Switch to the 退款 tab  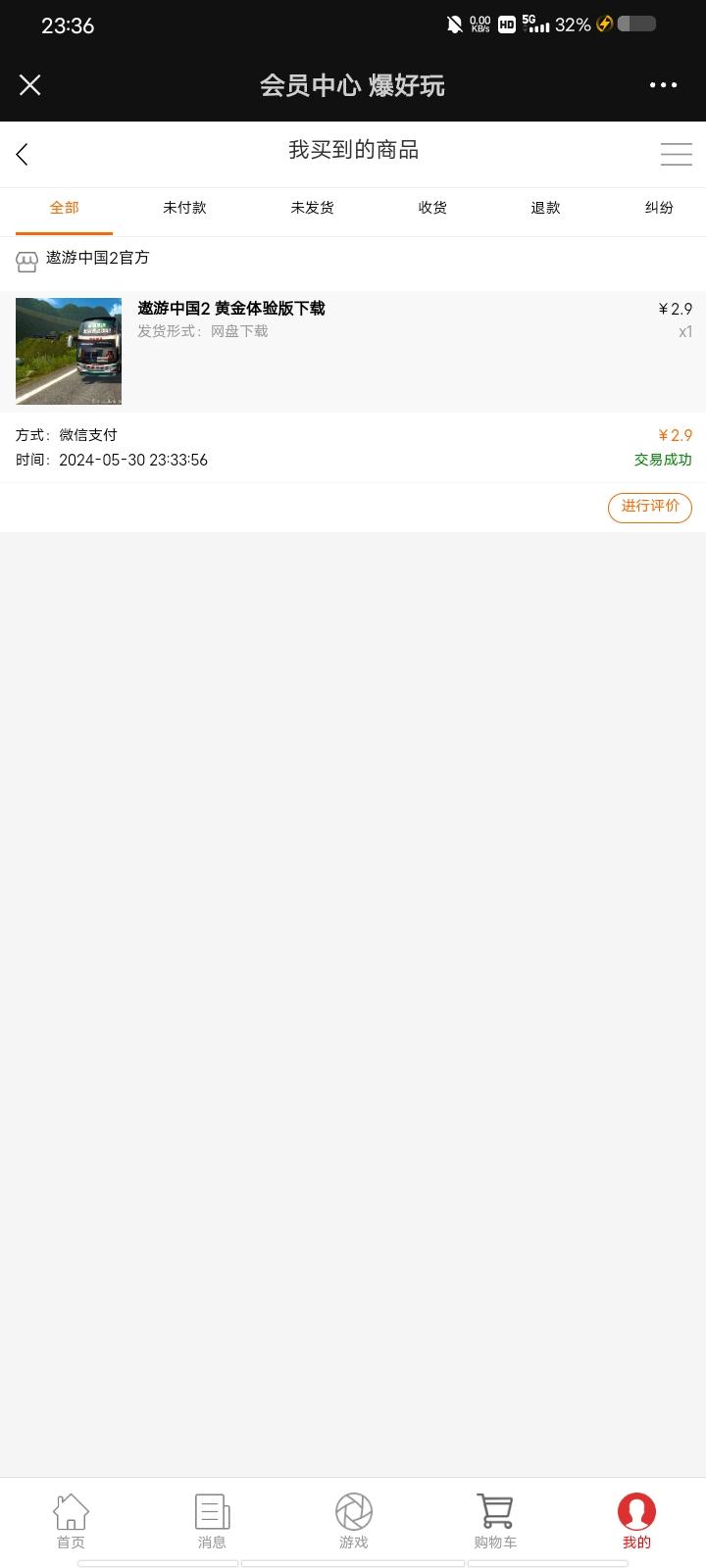545,208
